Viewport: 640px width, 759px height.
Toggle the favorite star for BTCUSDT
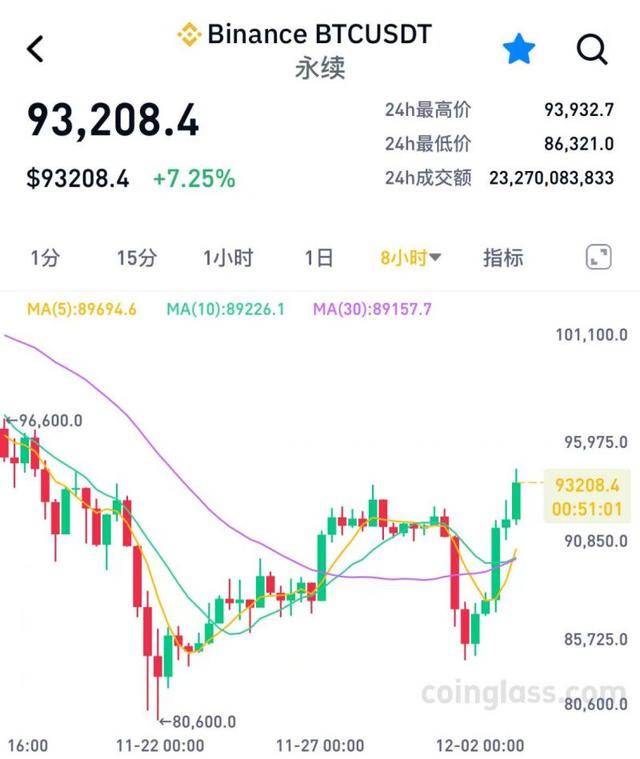[x=518, y=48]
